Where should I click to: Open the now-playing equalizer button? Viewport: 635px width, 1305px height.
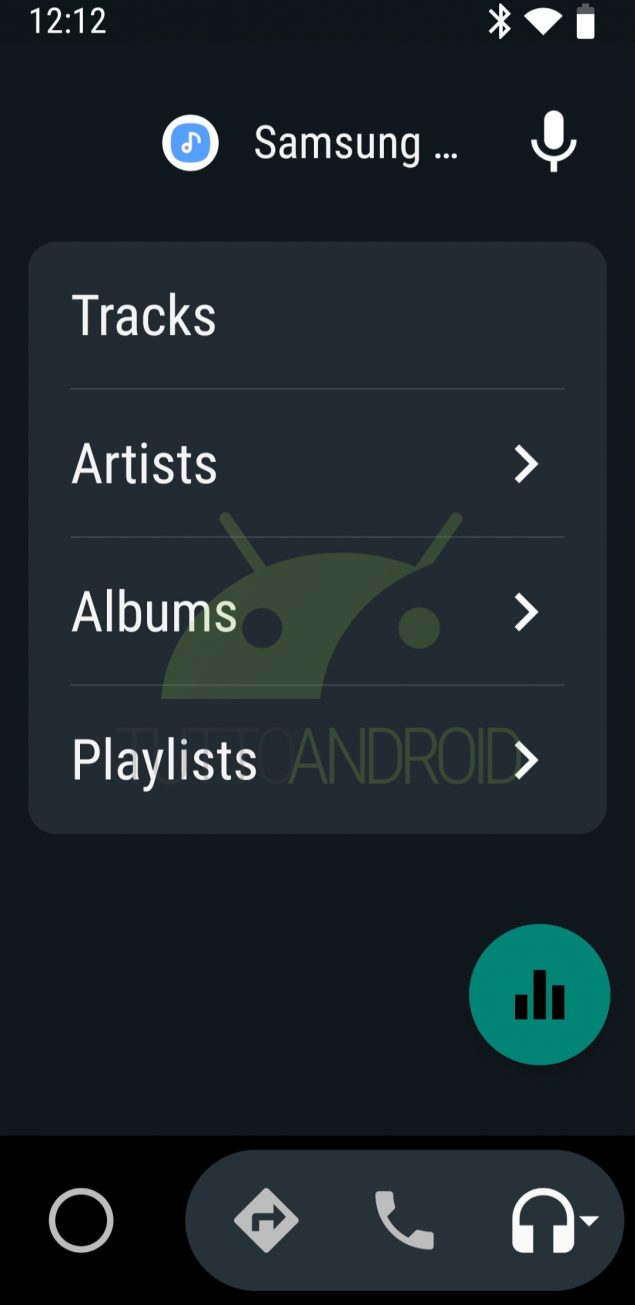tap(539, 994)
